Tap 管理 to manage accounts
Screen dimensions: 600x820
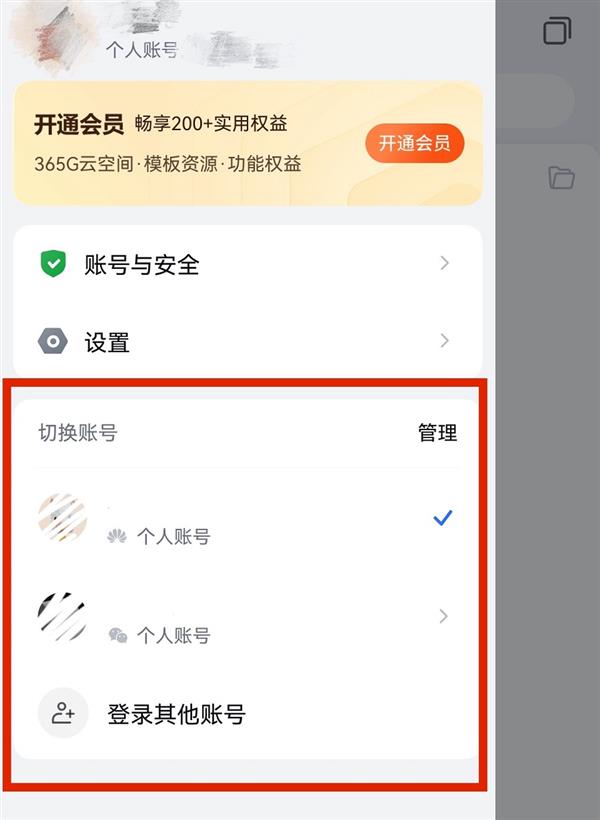click(x=437, y=433)
